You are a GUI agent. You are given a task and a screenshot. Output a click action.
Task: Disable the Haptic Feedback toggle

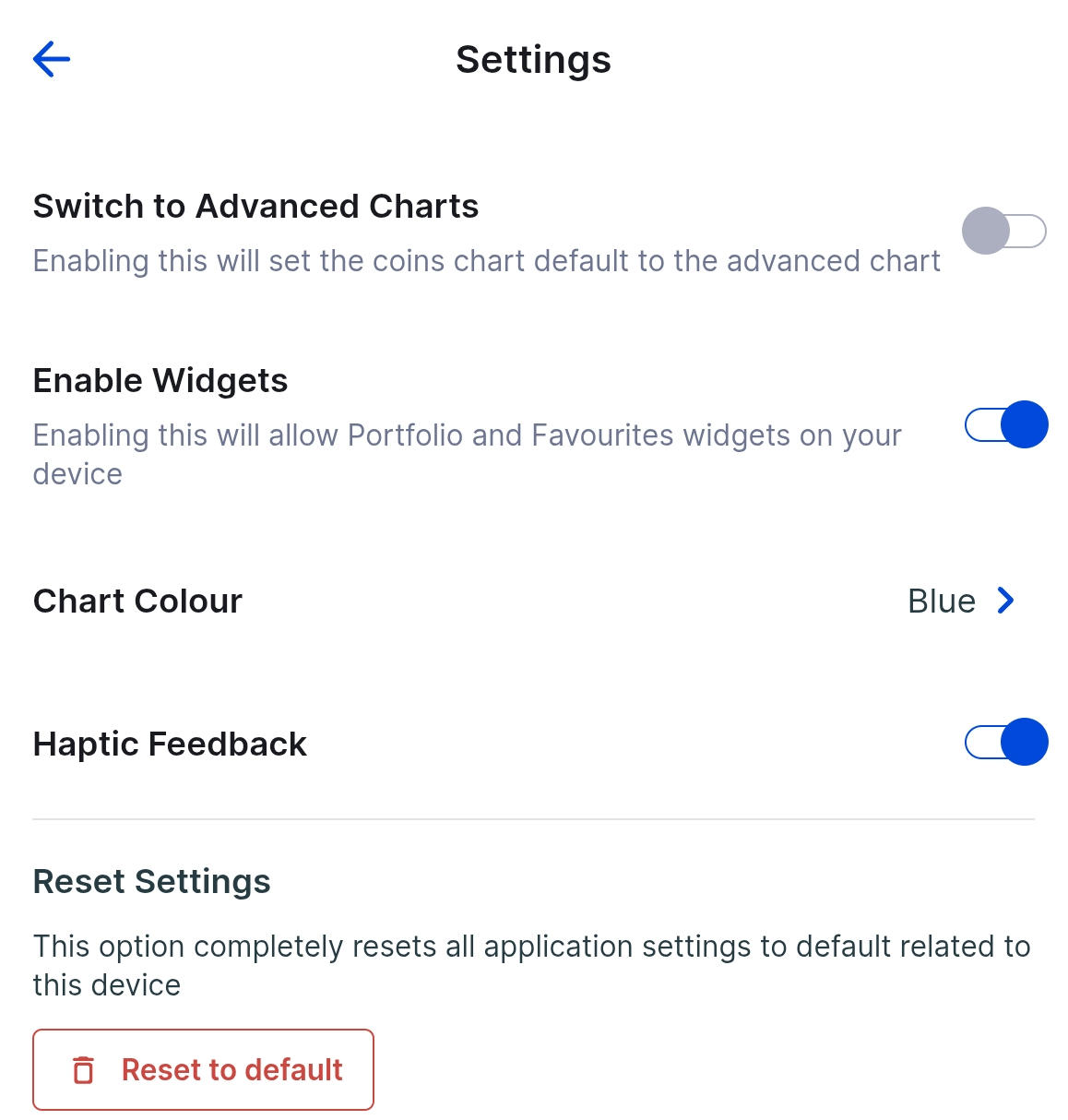click(x=1005, y=742)
